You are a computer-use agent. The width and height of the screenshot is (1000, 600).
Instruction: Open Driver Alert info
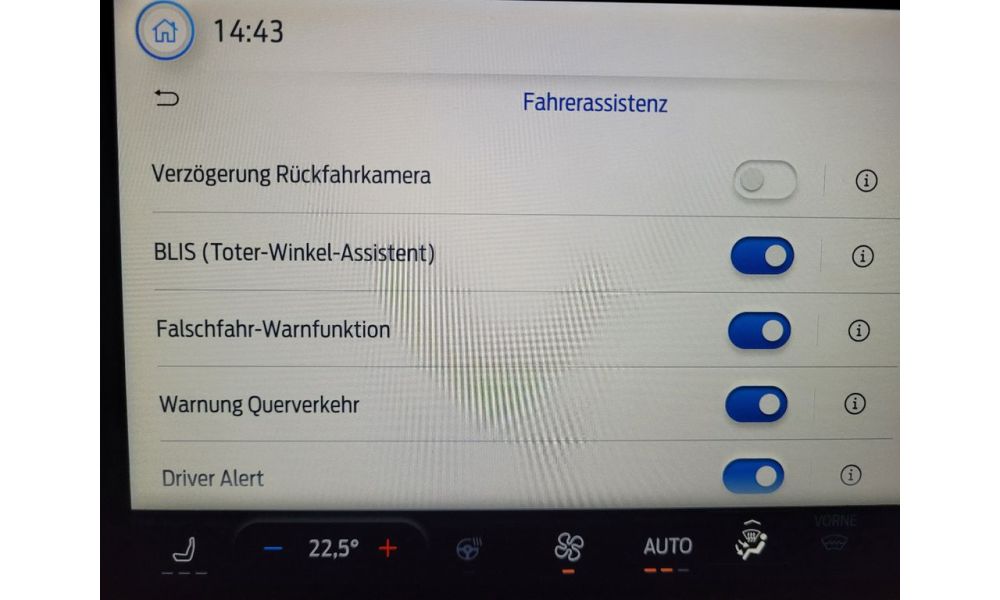pos(850,475)
